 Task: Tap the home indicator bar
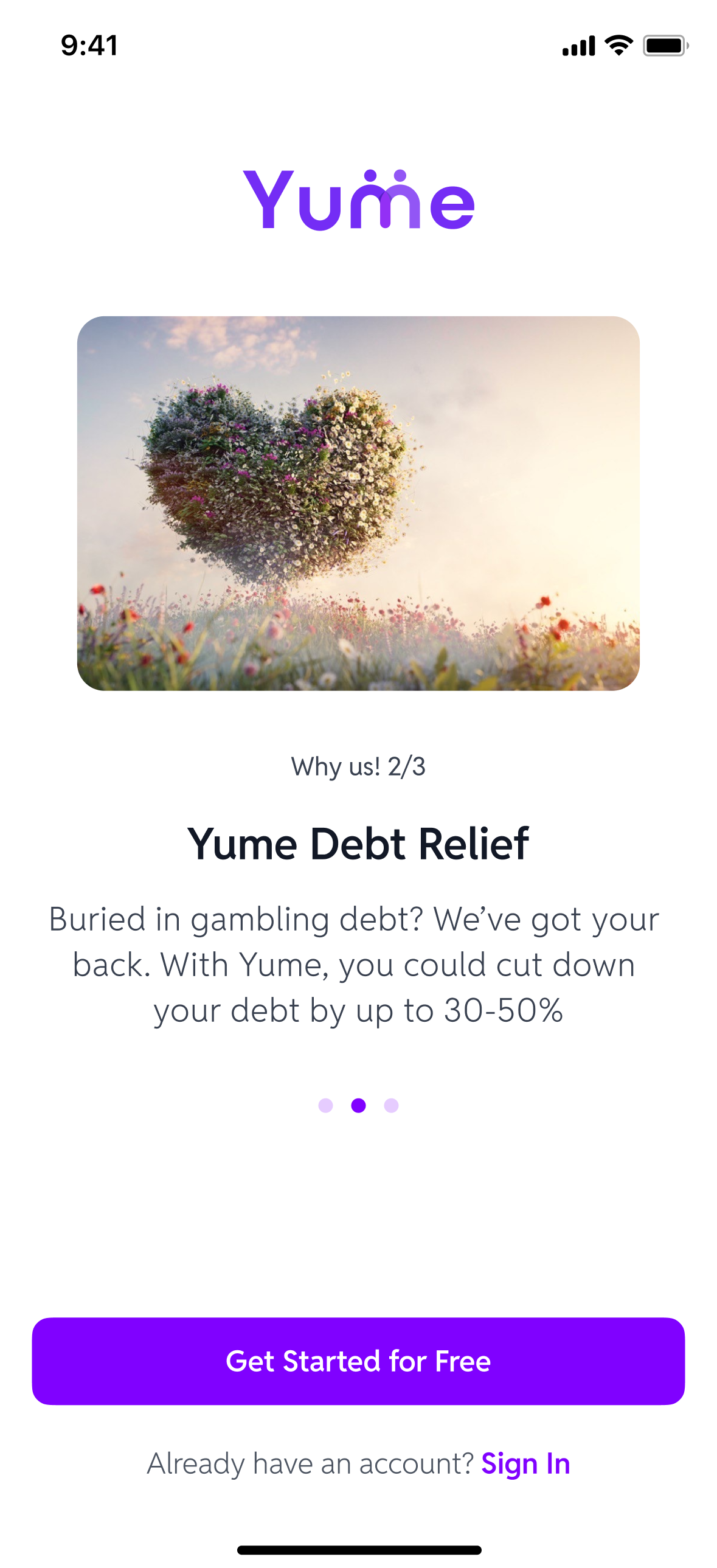(x=359, y=1549)
